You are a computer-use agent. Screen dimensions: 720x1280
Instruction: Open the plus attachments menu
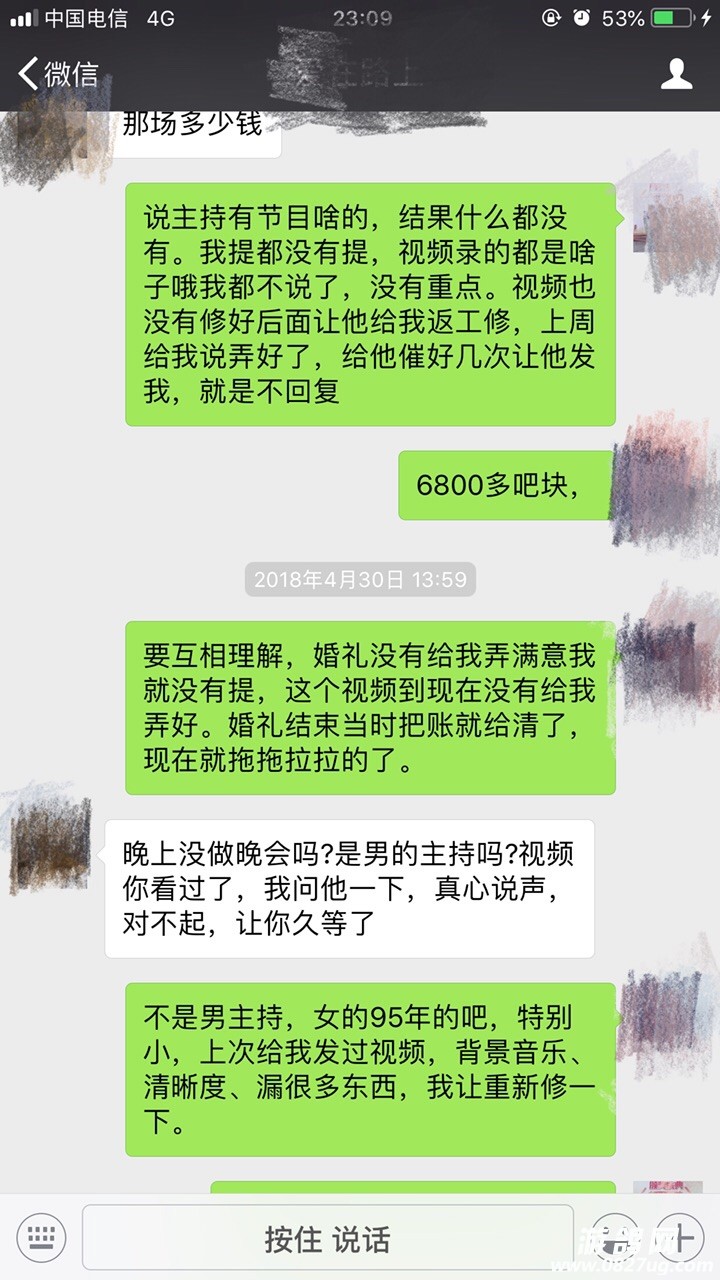pos(683,1238)
